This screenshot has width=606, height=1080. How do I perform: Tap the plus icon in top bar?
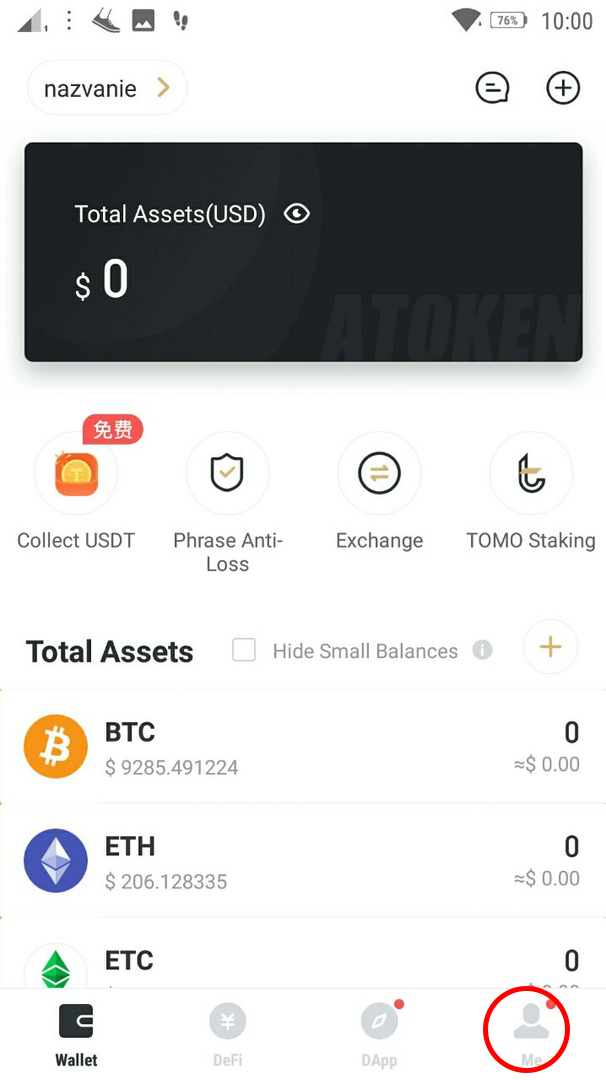click(x=563, y=89)
